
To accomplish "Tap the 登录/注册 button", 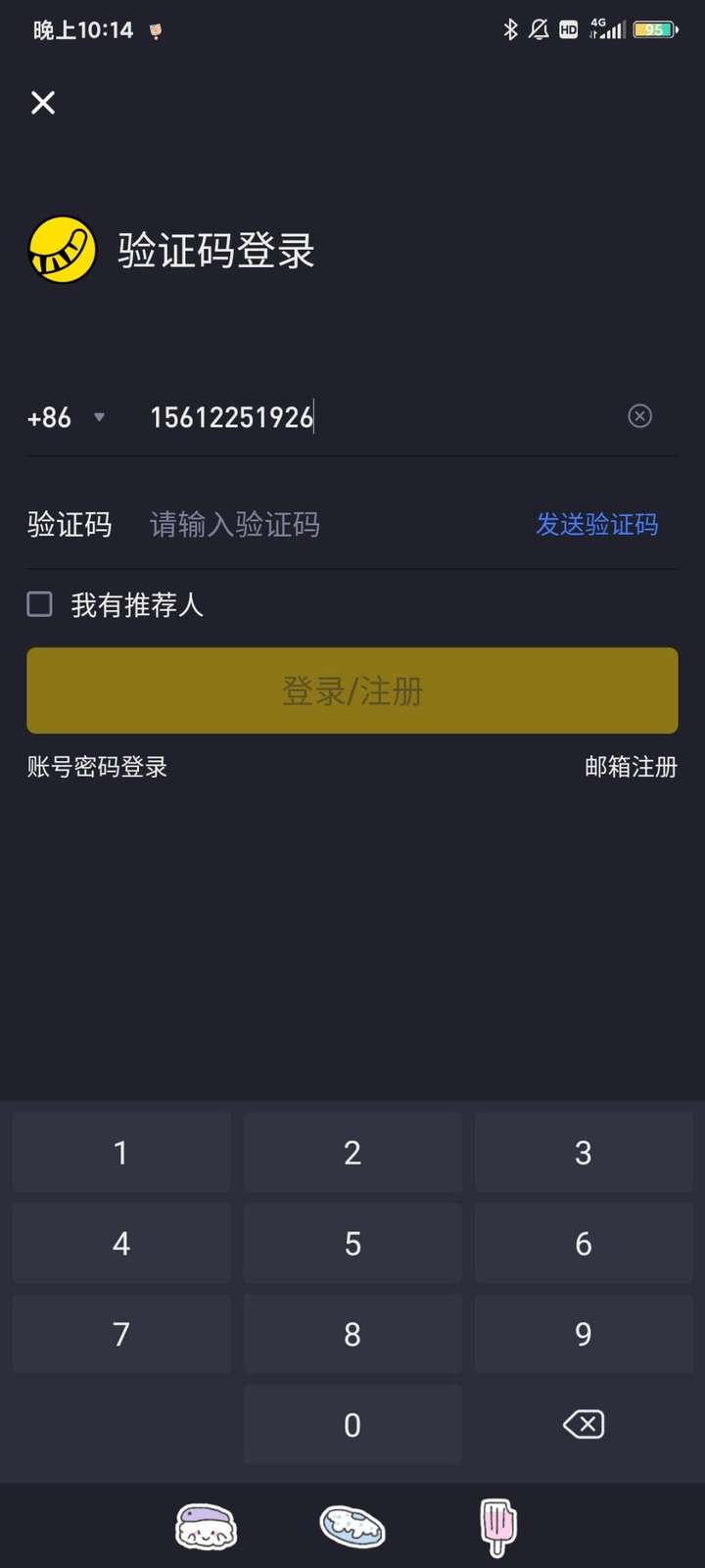I will (352, 690).
